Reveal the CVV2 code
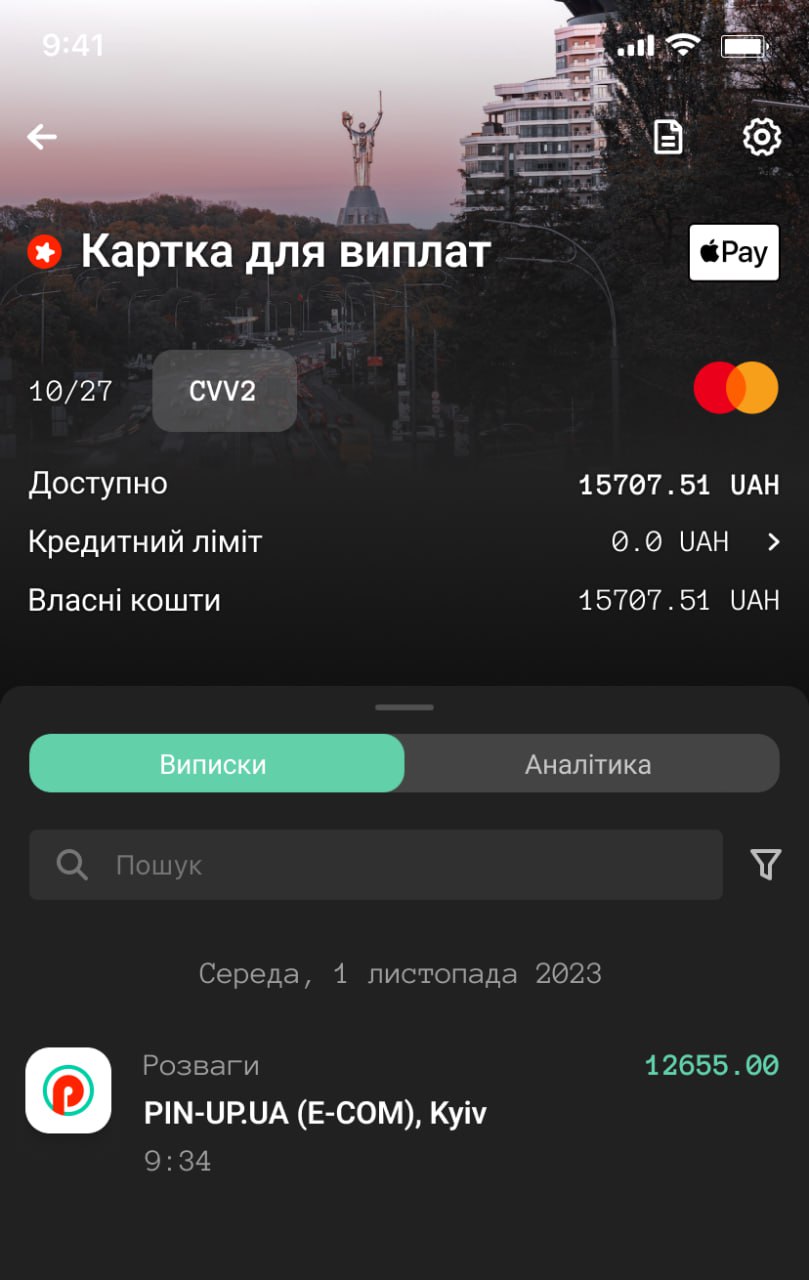The width and height of the screenshot is (809, 1280). 224,391
